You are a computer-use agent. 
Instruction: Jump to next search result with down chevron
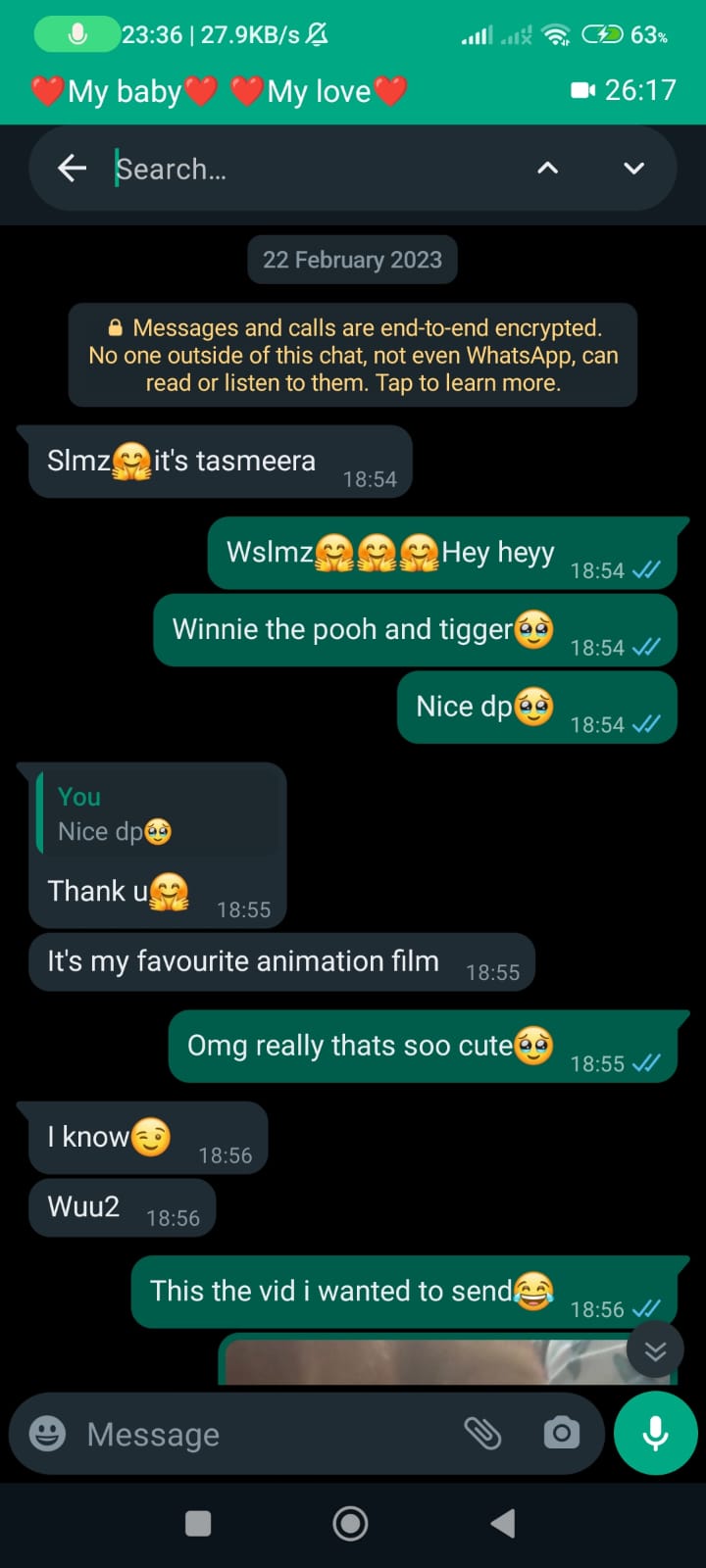coord(634,169)
